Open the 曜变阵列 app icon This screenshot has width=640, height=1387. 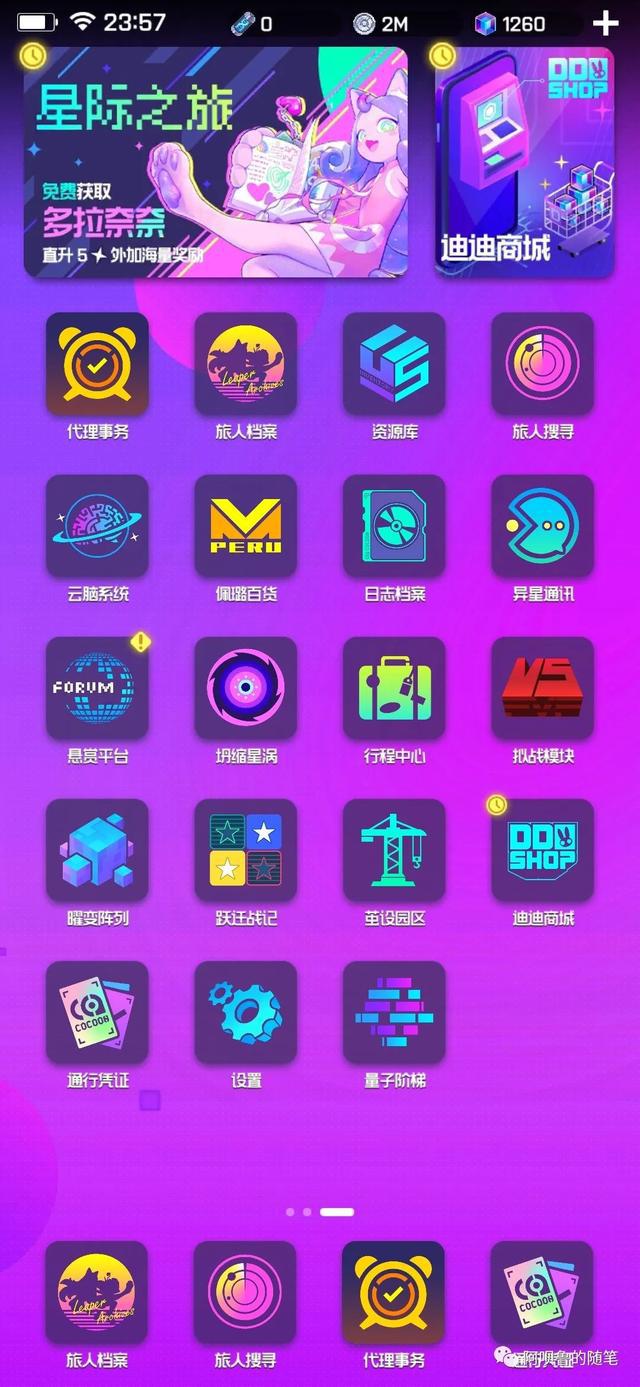coord(97,850)
